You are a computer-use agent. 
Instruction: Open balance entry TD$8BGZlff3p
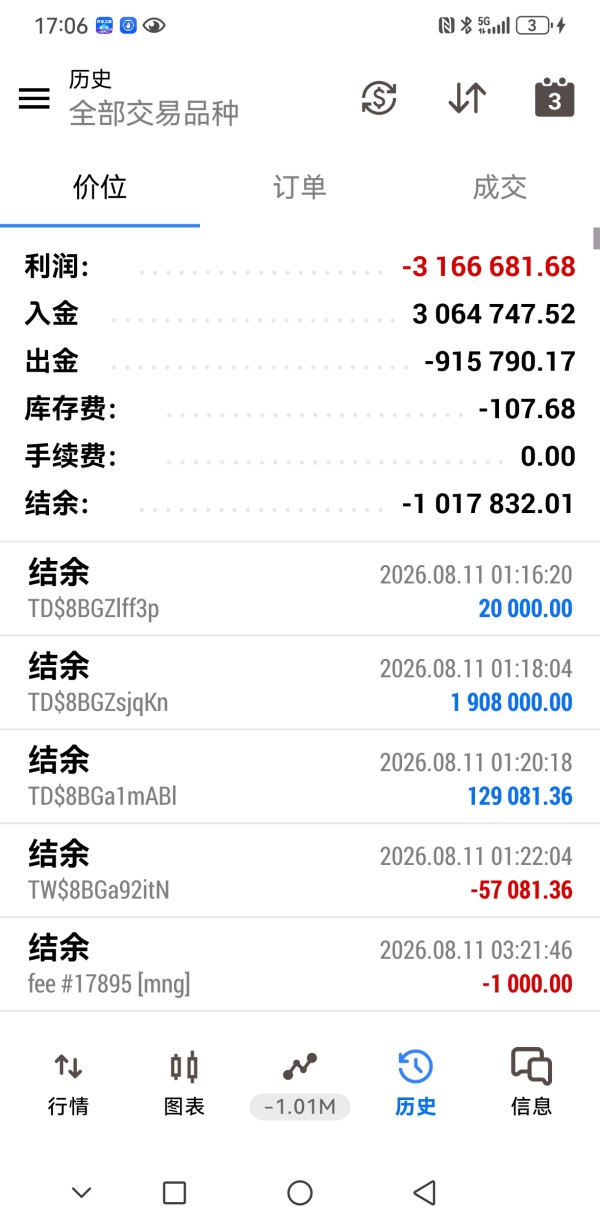(x=300, y=589)
